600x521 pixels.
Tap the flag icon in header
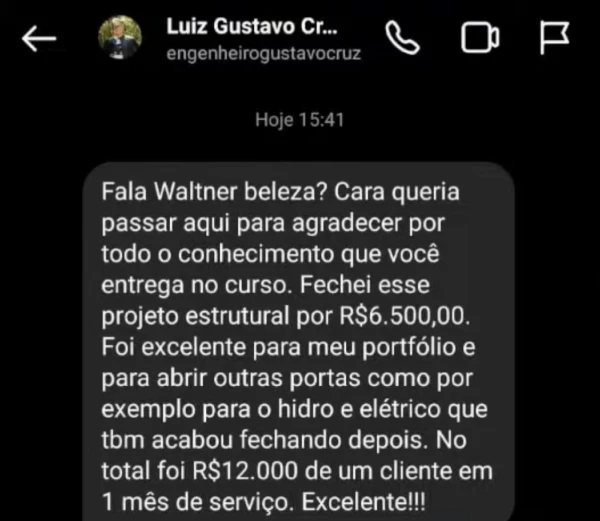coord(553,39)
